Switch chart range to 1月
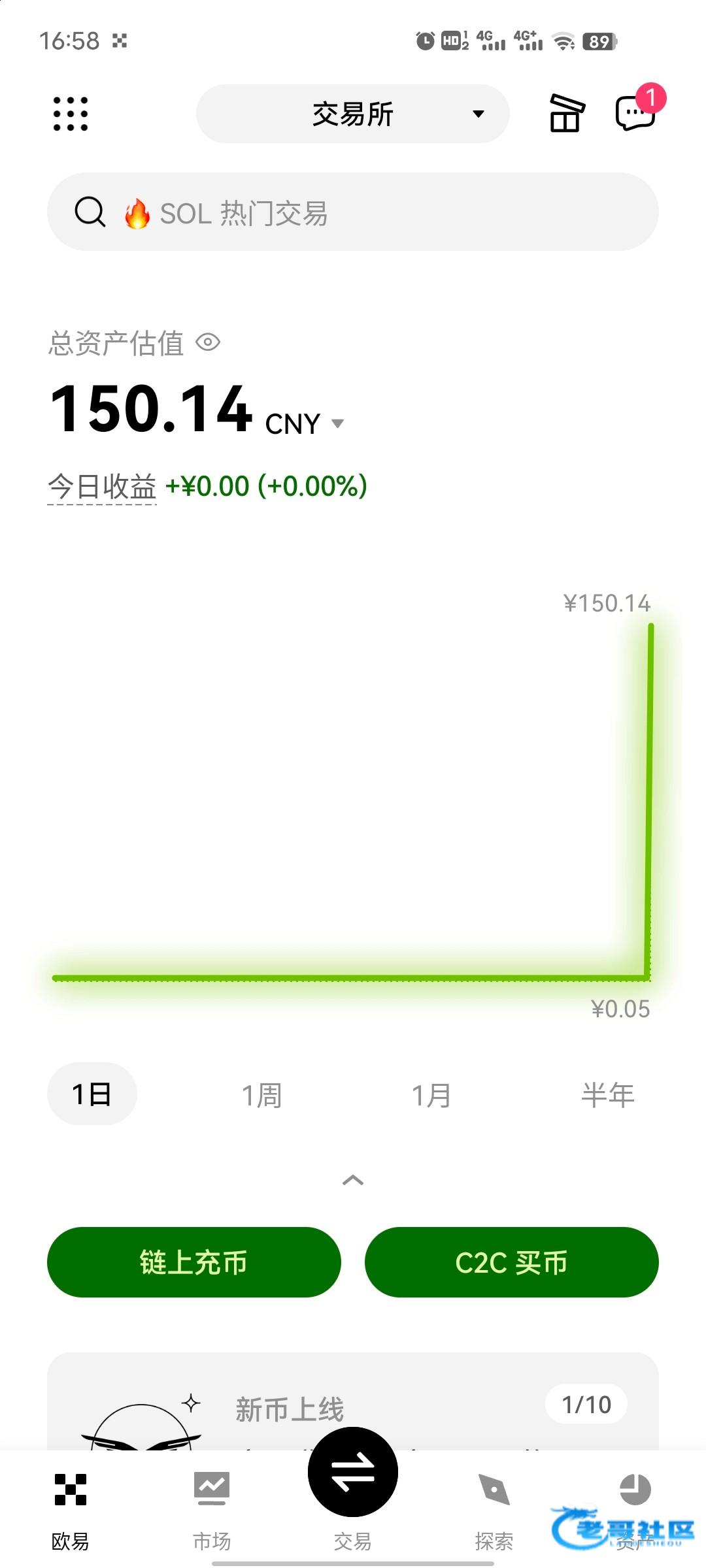The height and width of the screenshot is (1568, 706). click(x=431, y=1095)
